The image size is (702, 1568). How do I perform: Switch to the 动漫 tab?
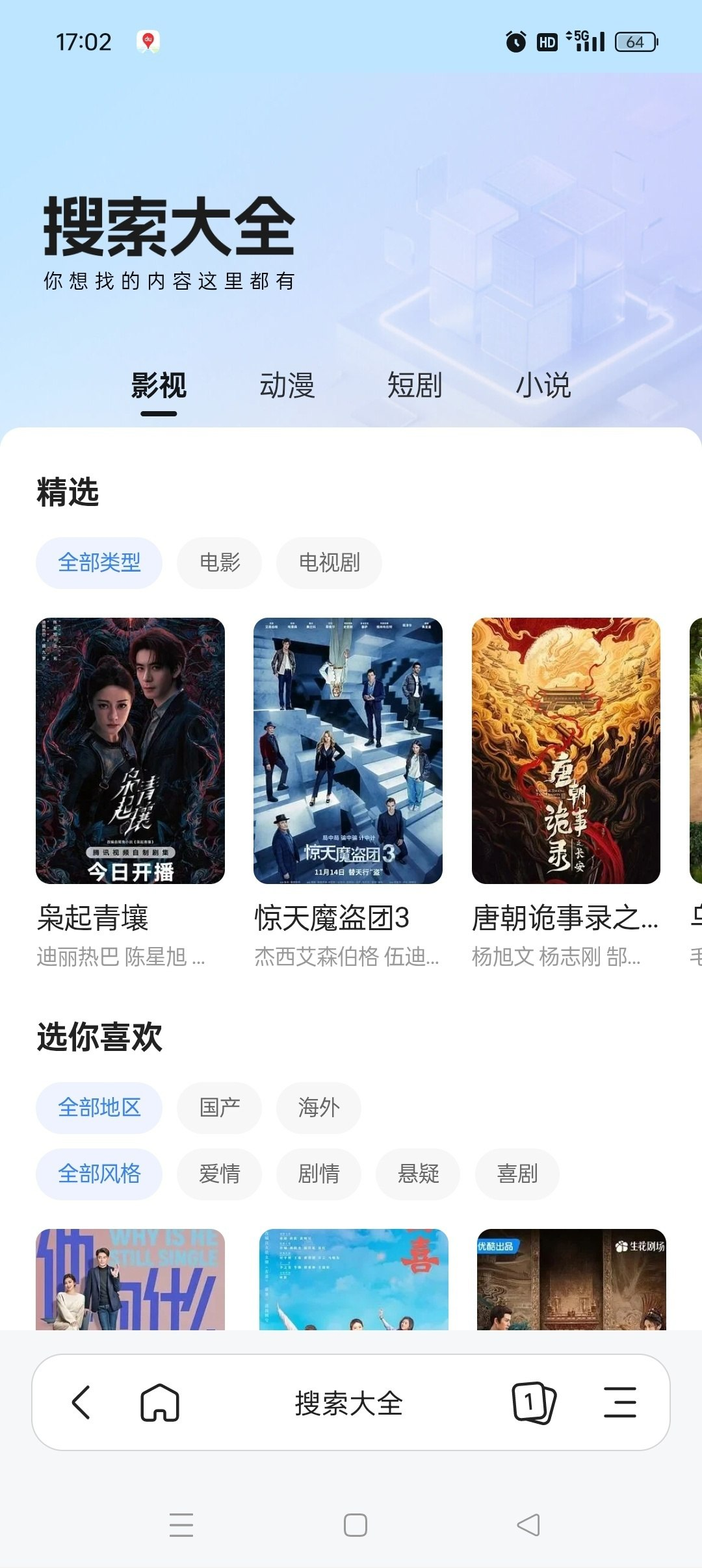tap(287, 386)
